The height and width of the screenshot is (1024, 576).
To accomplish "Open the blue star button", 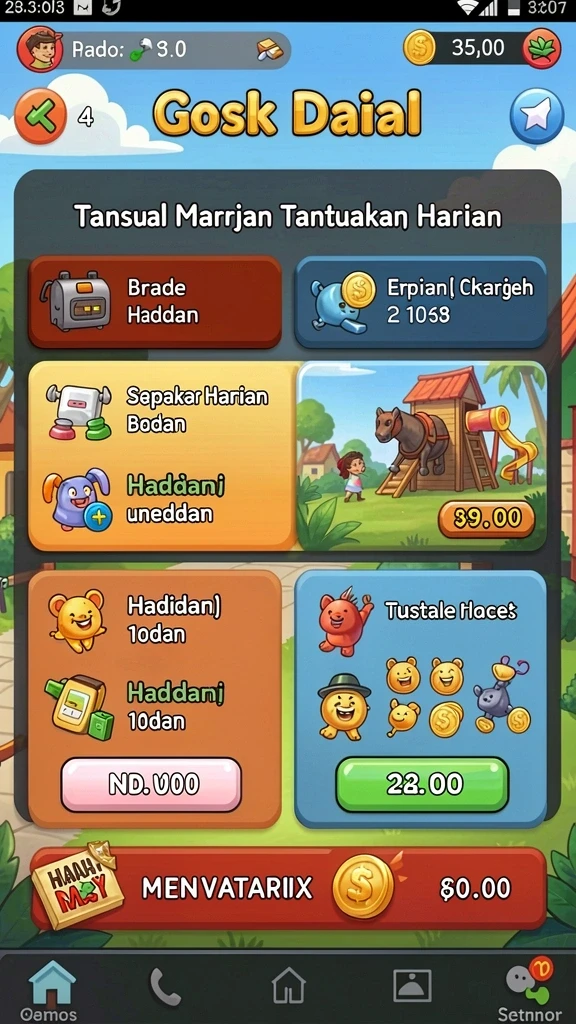I will [x=537, y=116].
